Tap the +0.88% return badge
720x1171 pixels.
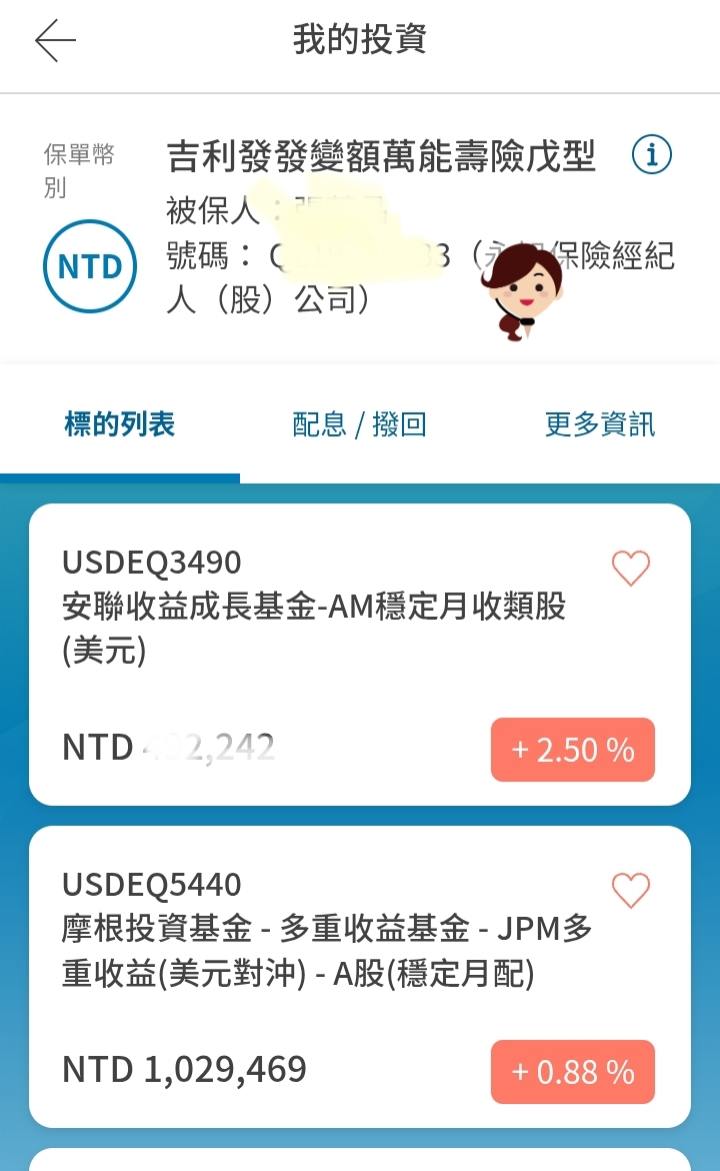click(572, 1071)
